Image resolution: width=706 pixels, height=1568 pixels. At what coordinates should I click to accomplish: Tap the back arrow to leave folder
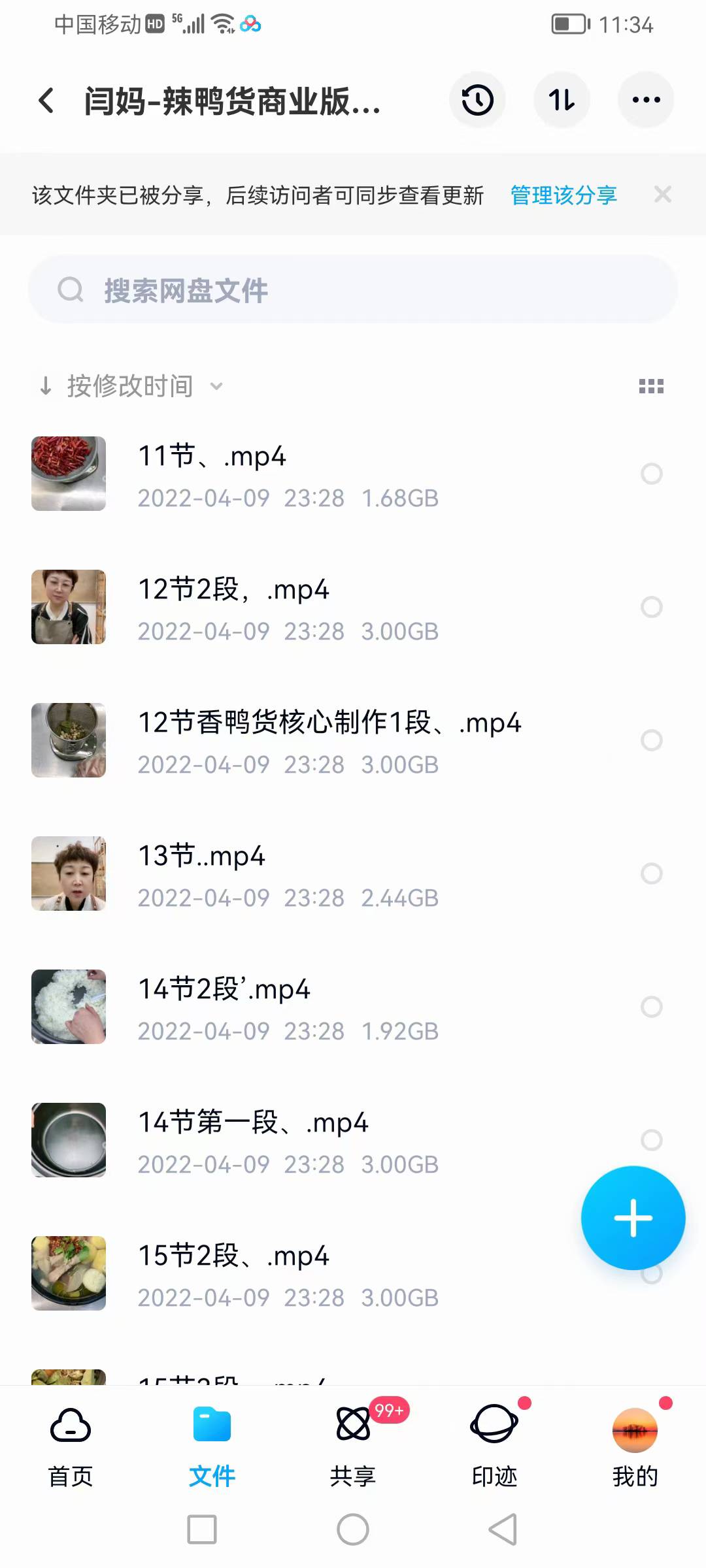click(45, 99)
